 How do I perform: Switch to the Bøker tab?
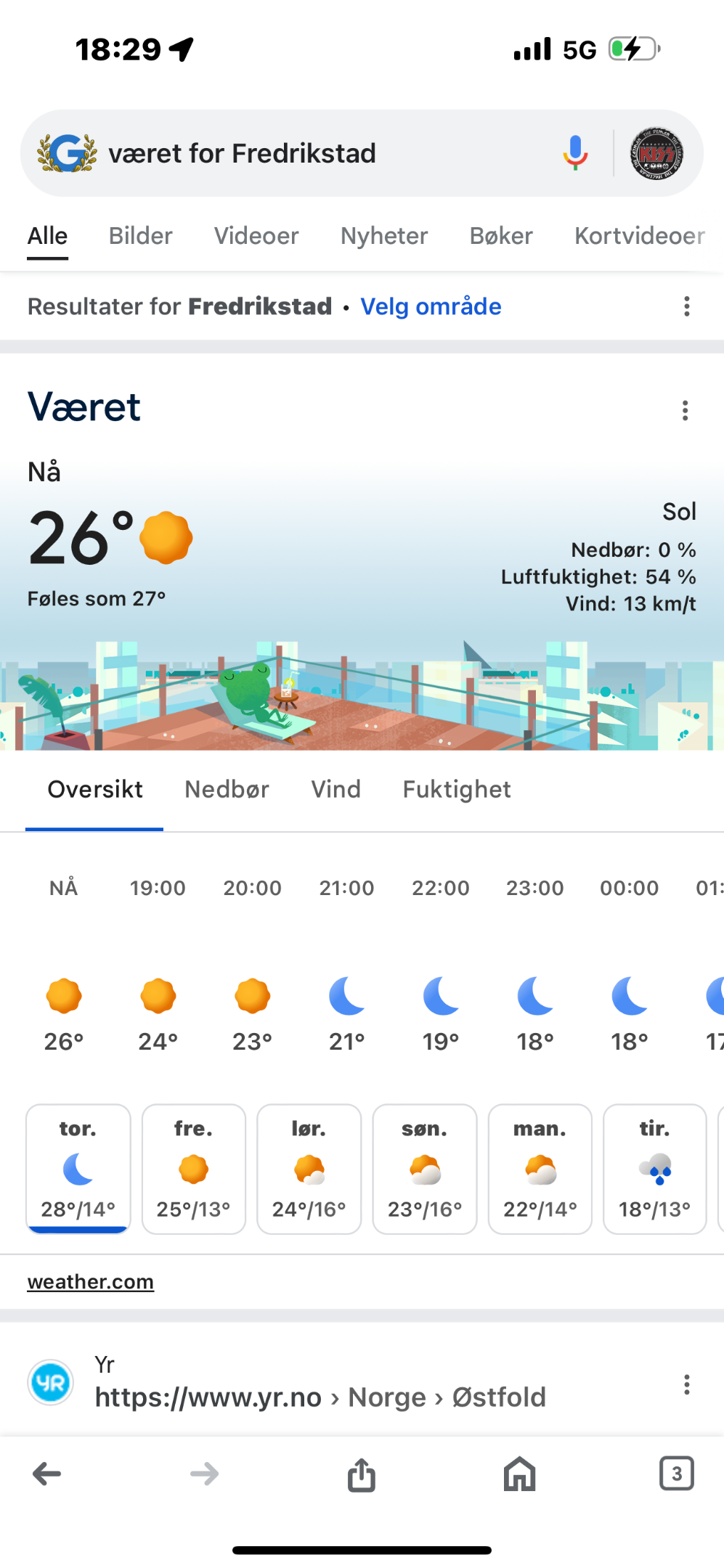[x=501, y=236]
